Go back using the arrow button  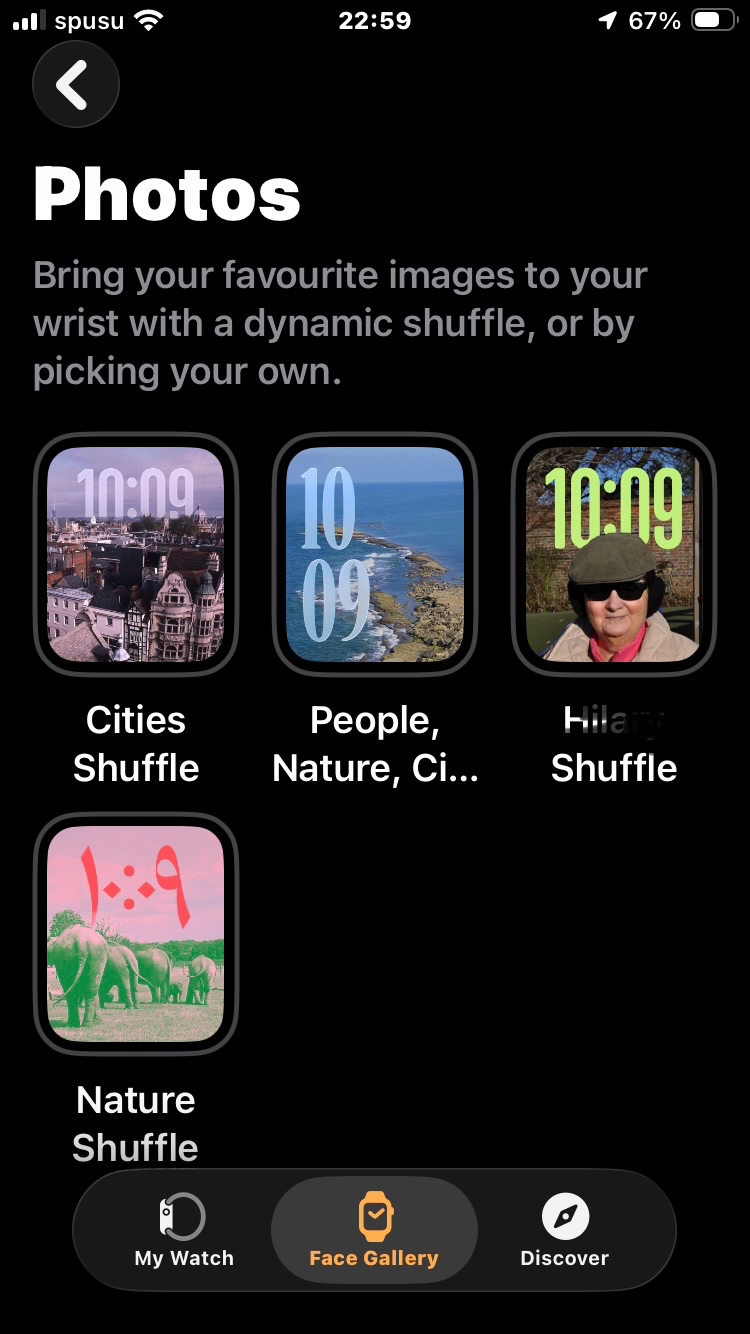point(75,85)
